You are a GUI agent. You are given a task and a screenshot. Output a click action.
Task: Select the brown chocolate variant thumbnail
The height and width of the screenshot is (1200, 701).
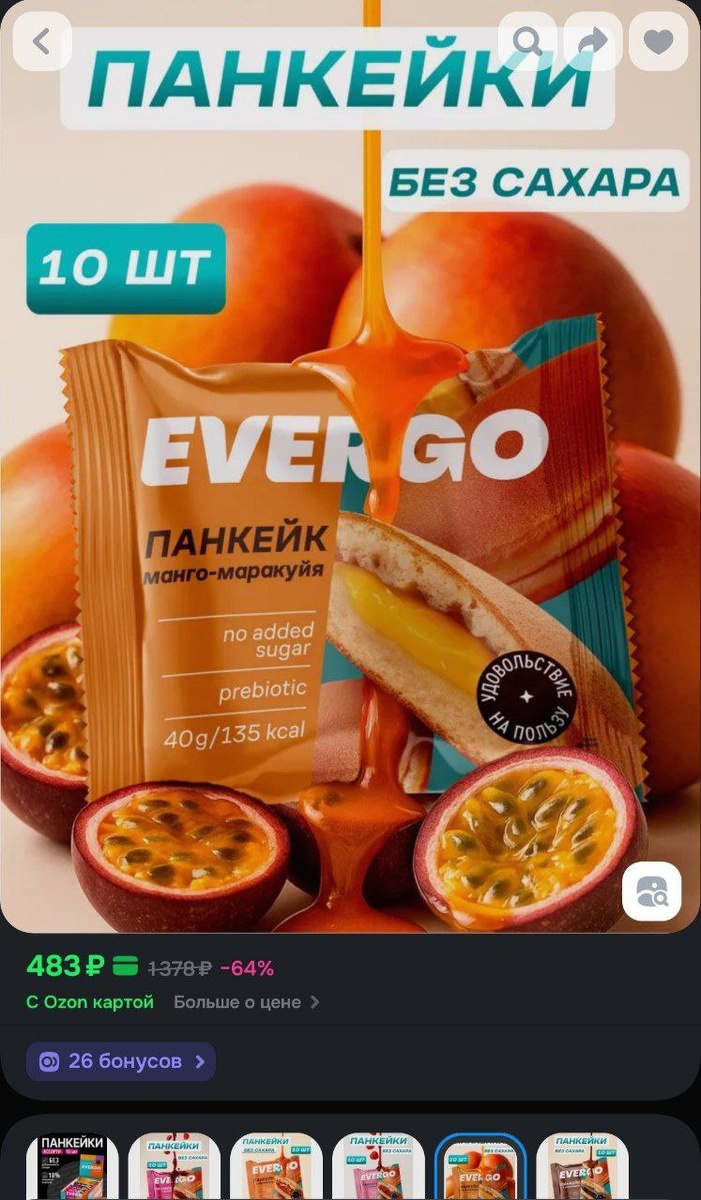click(582, 1167)
